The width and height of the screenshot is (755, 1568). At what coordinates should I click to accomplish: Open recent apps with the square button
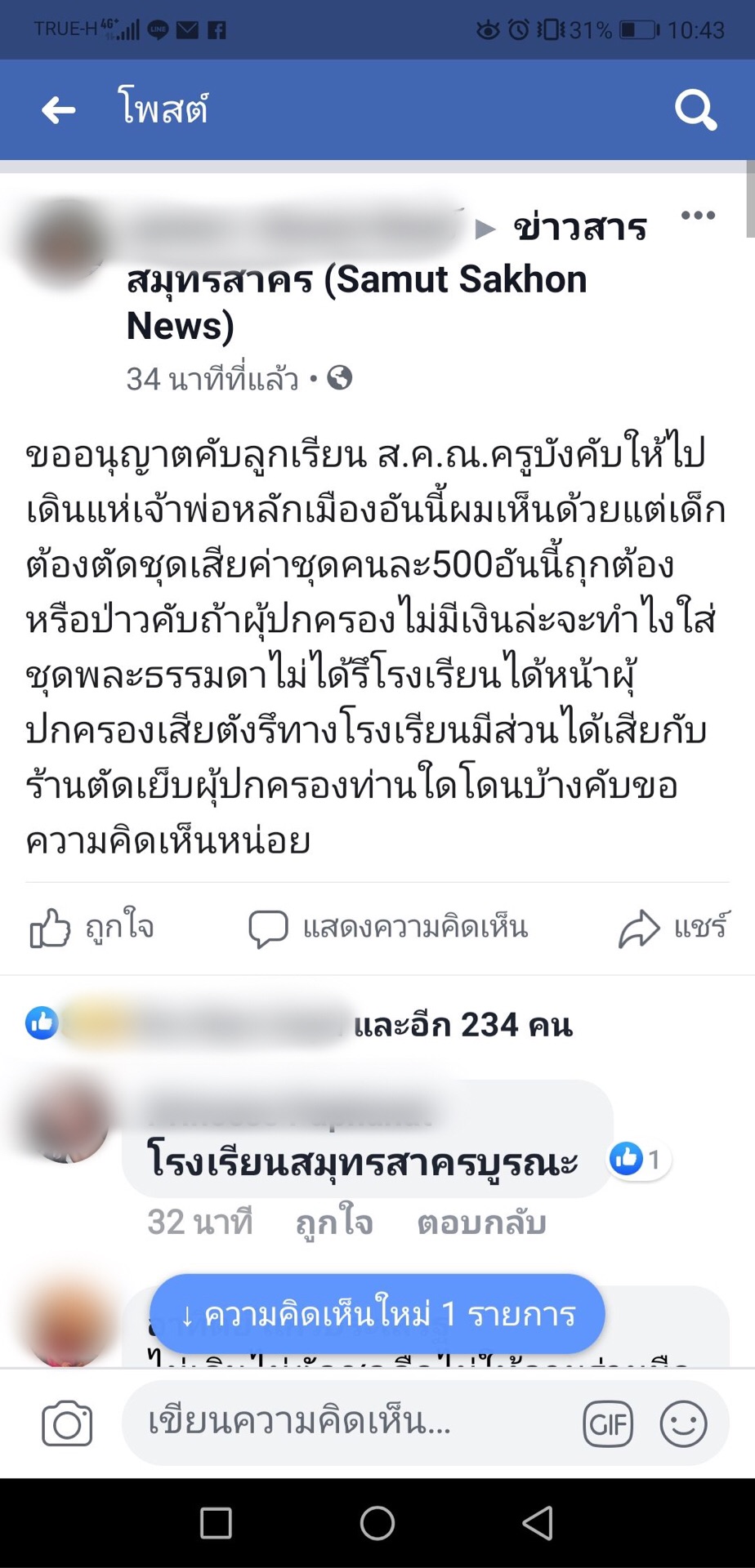[x=216, y=1523]
